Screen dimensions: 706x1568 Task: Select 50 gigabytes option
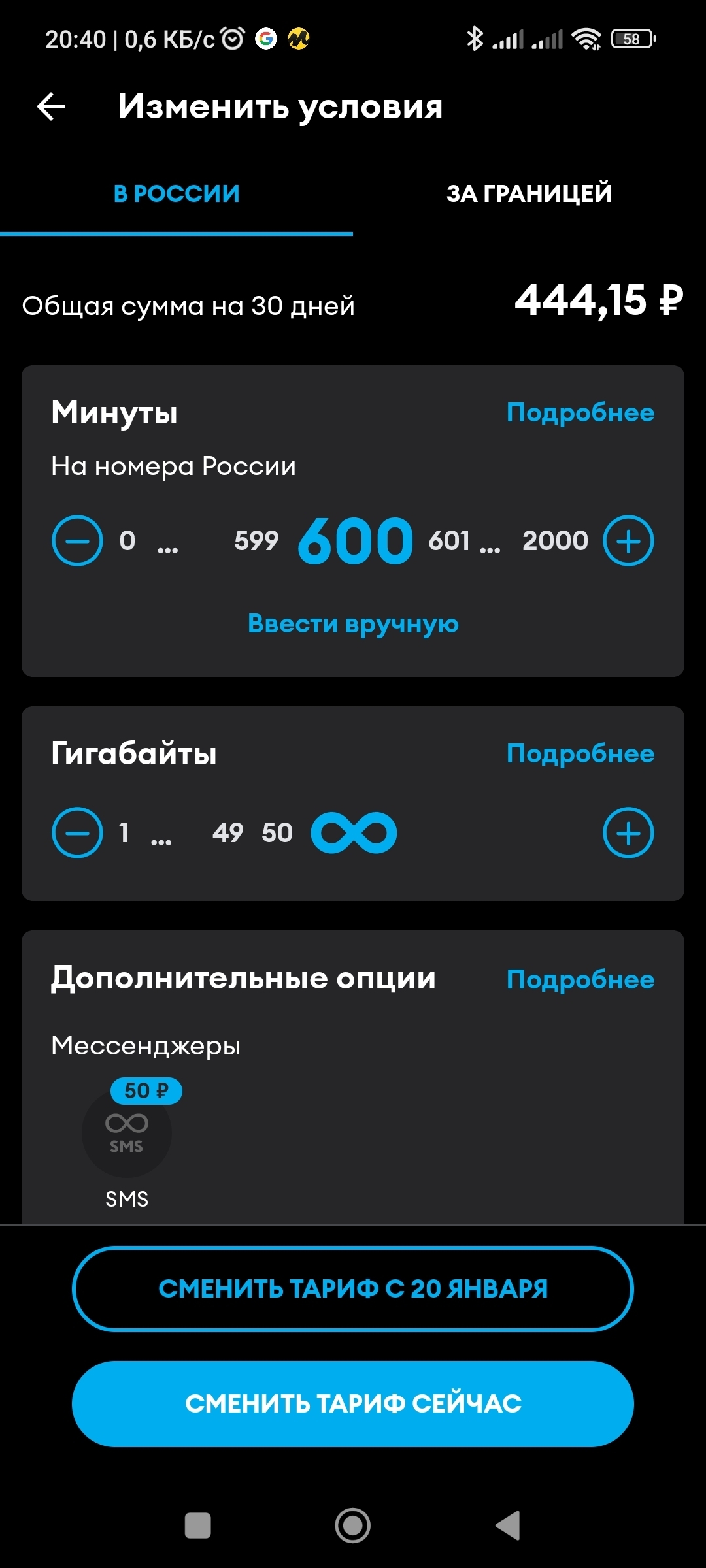point(277,833)
